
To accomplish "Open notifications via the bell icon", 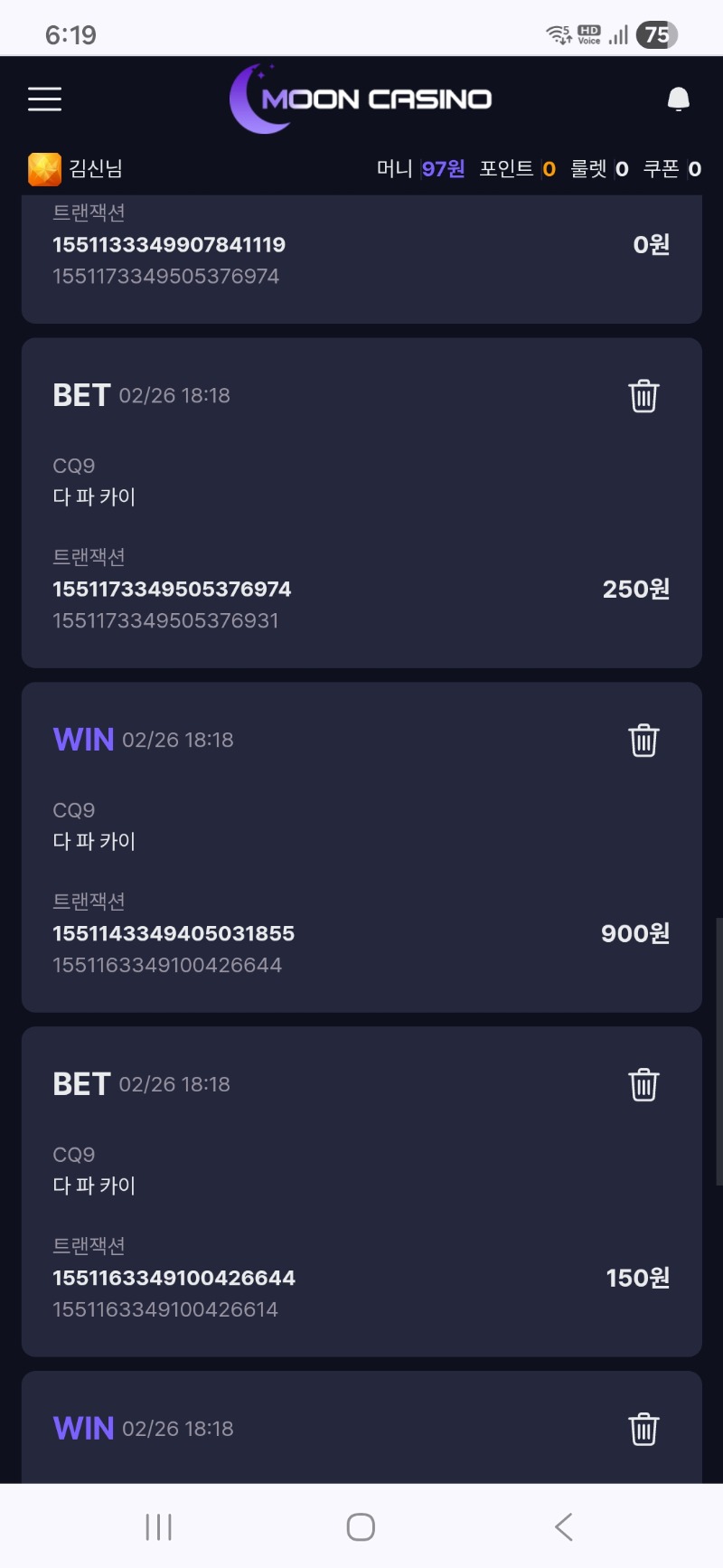I will [678, 98].
